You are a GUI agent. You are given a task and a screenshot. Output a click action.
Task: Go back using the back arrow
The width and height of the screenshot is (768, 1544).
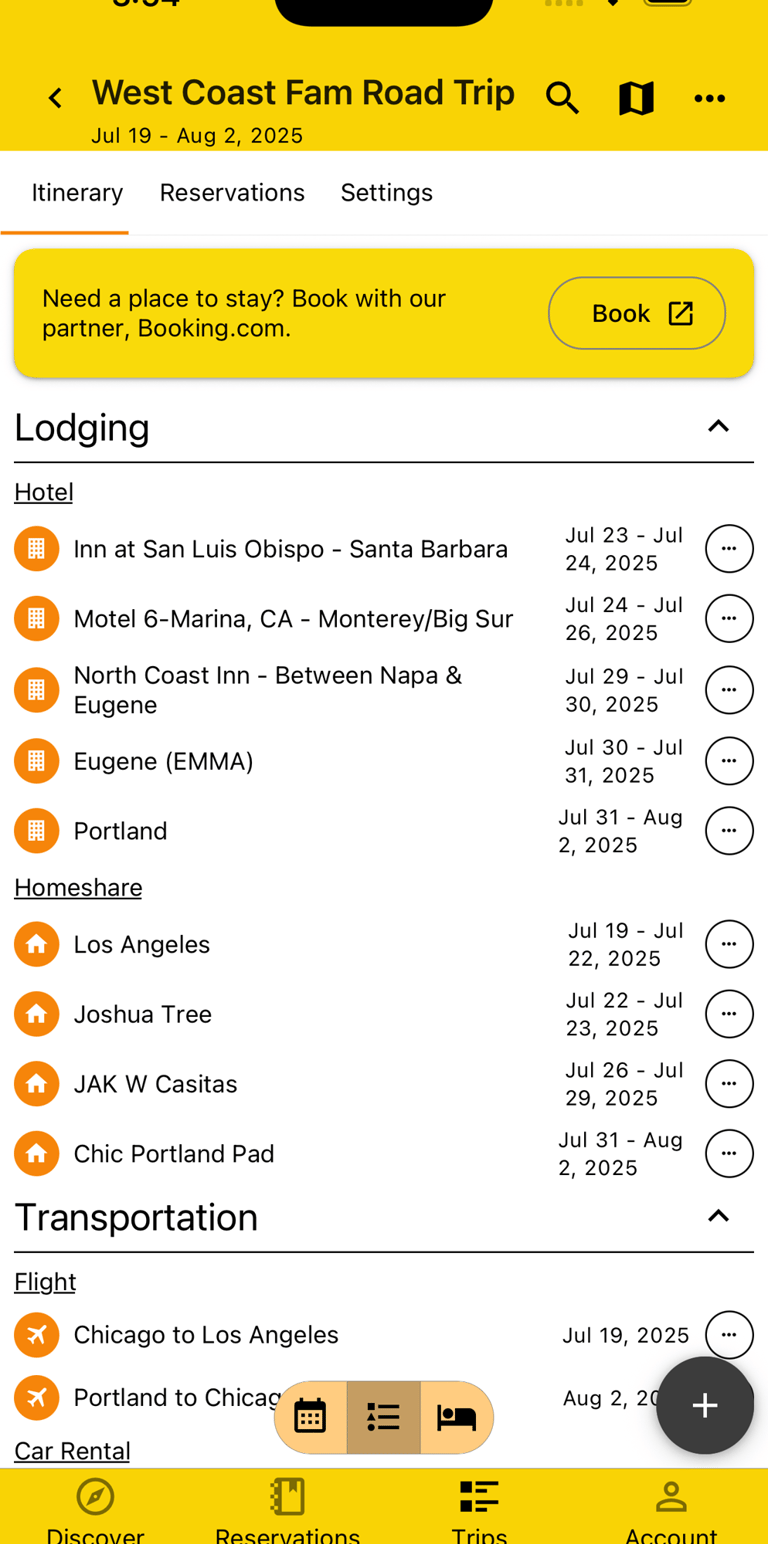[x=55, y=97]
